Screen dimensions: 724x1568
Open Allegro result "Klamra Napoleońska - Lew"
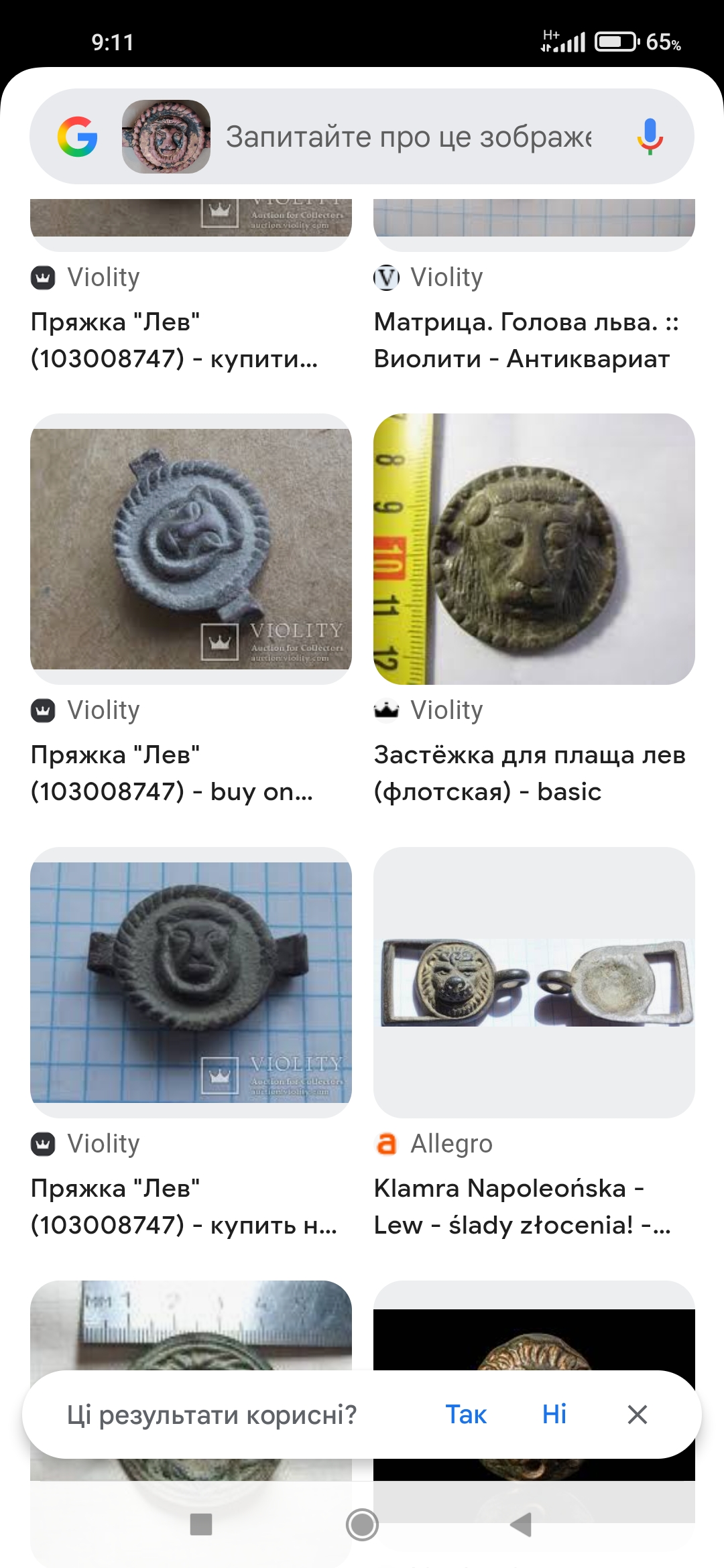(523, 1207)
